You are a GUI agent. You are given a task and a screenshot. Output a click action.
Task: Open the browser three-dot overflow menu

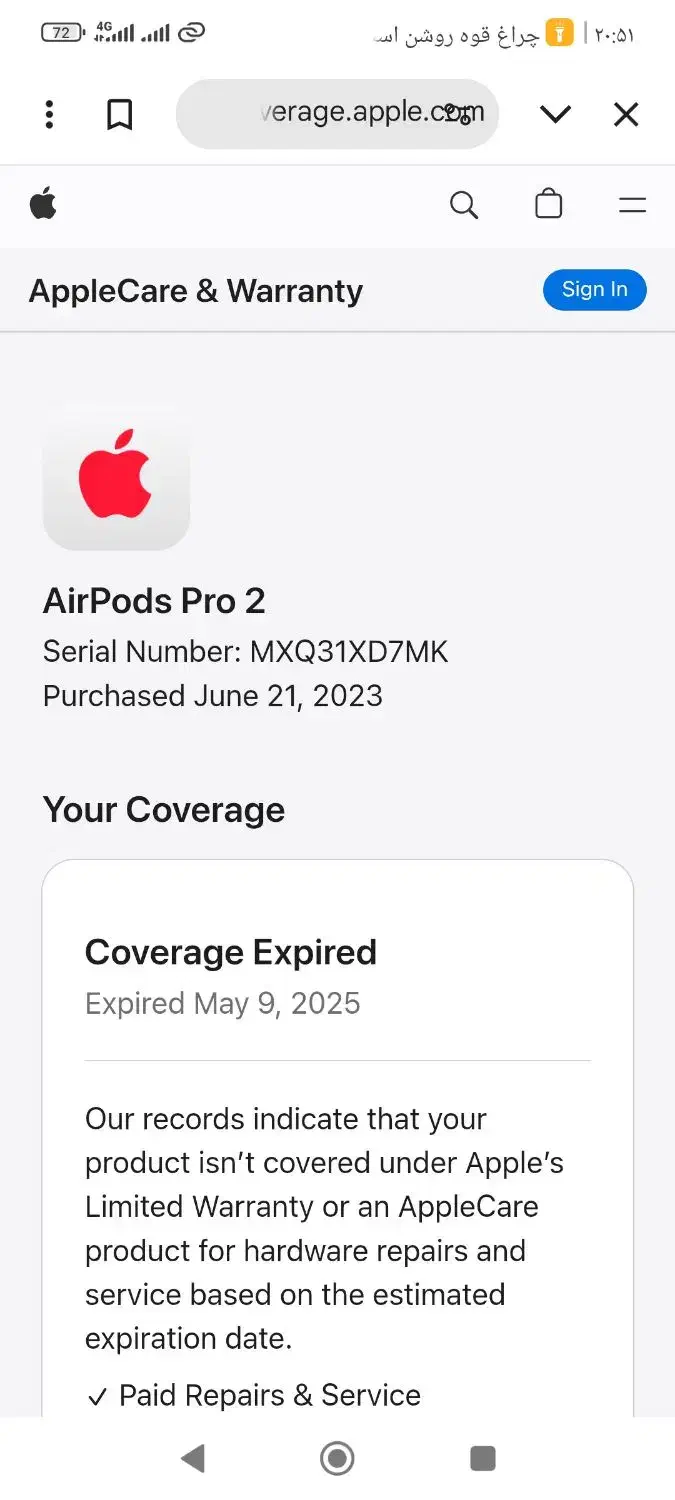pos(49,115)
